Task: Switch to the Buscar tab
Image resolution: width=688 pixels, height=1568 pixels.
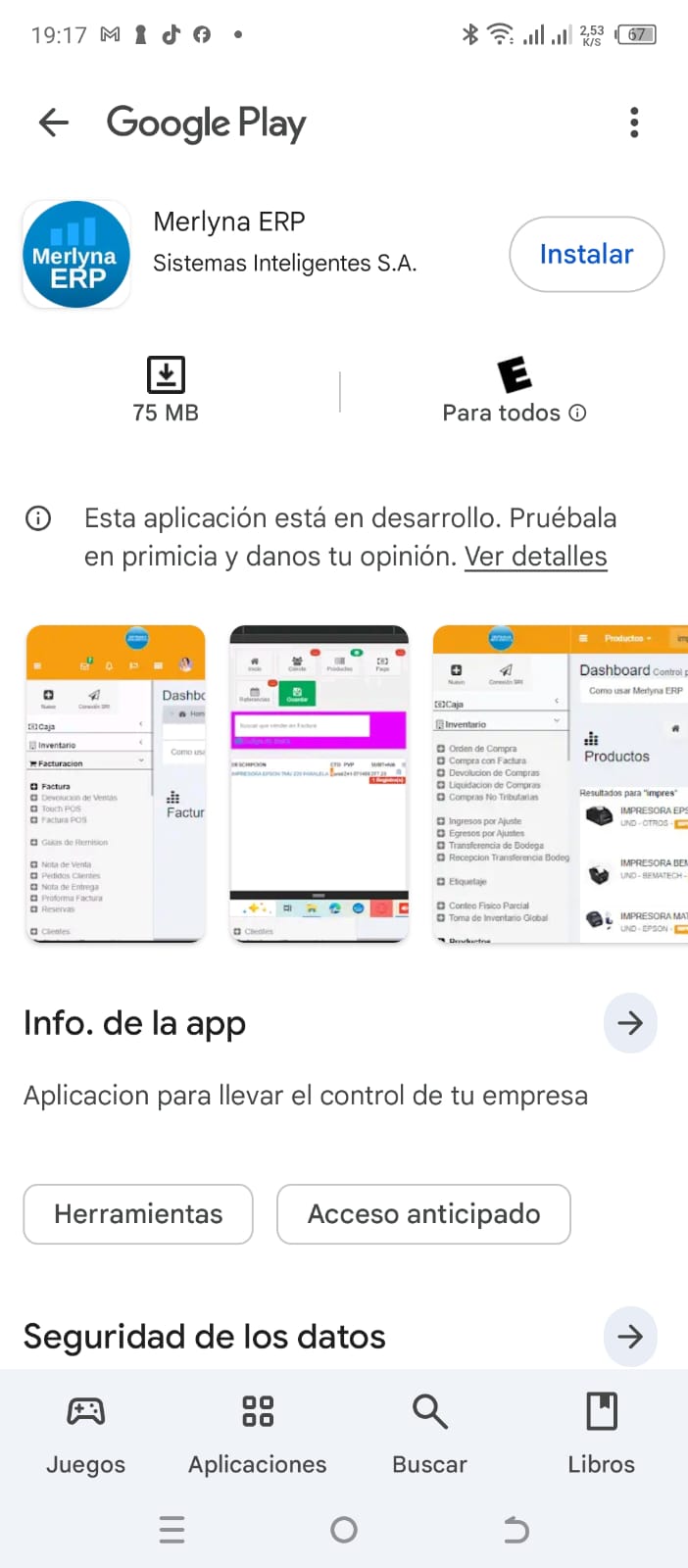Action: click(x=429, y=1435)
